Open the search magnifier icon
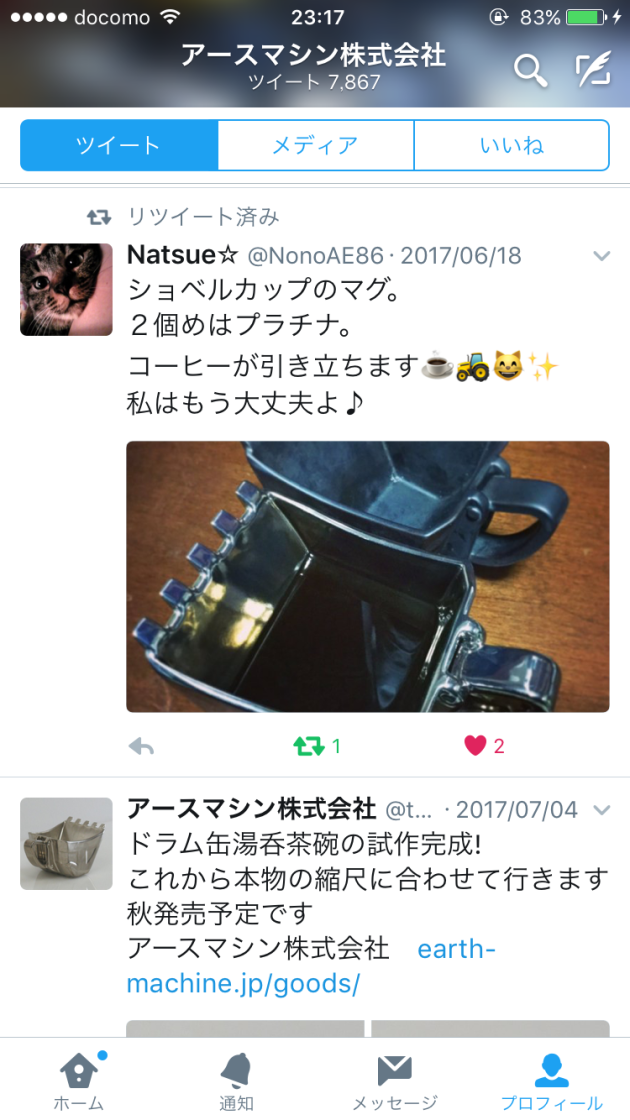Screen dimensions: 630x1120 530,70
